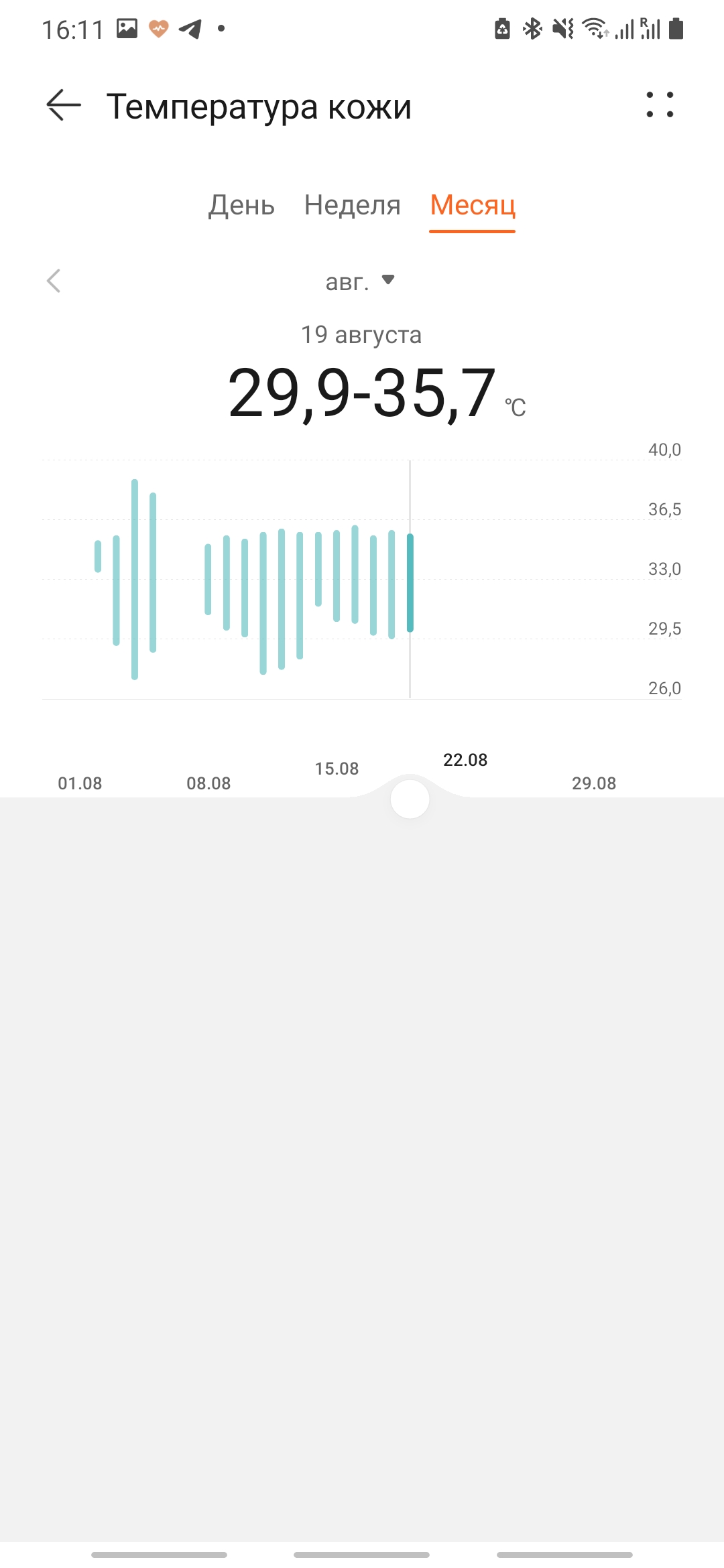Open the four-dot overflow menu
This screenshot has width=724, height=1568.
[x=660, y=105]
